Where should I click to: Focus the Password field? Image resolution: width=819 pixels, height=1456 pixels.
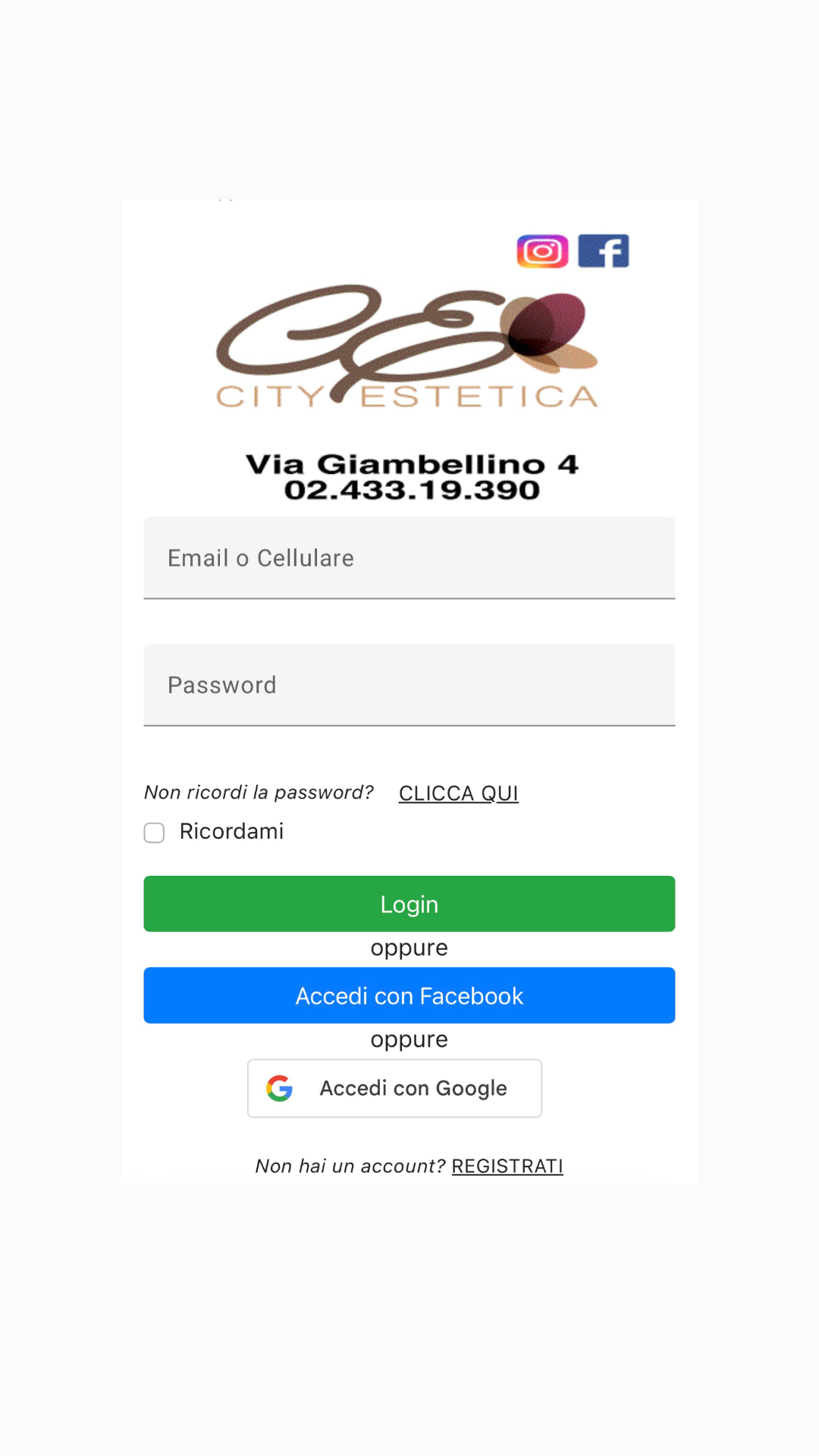[x=409, y=686]
